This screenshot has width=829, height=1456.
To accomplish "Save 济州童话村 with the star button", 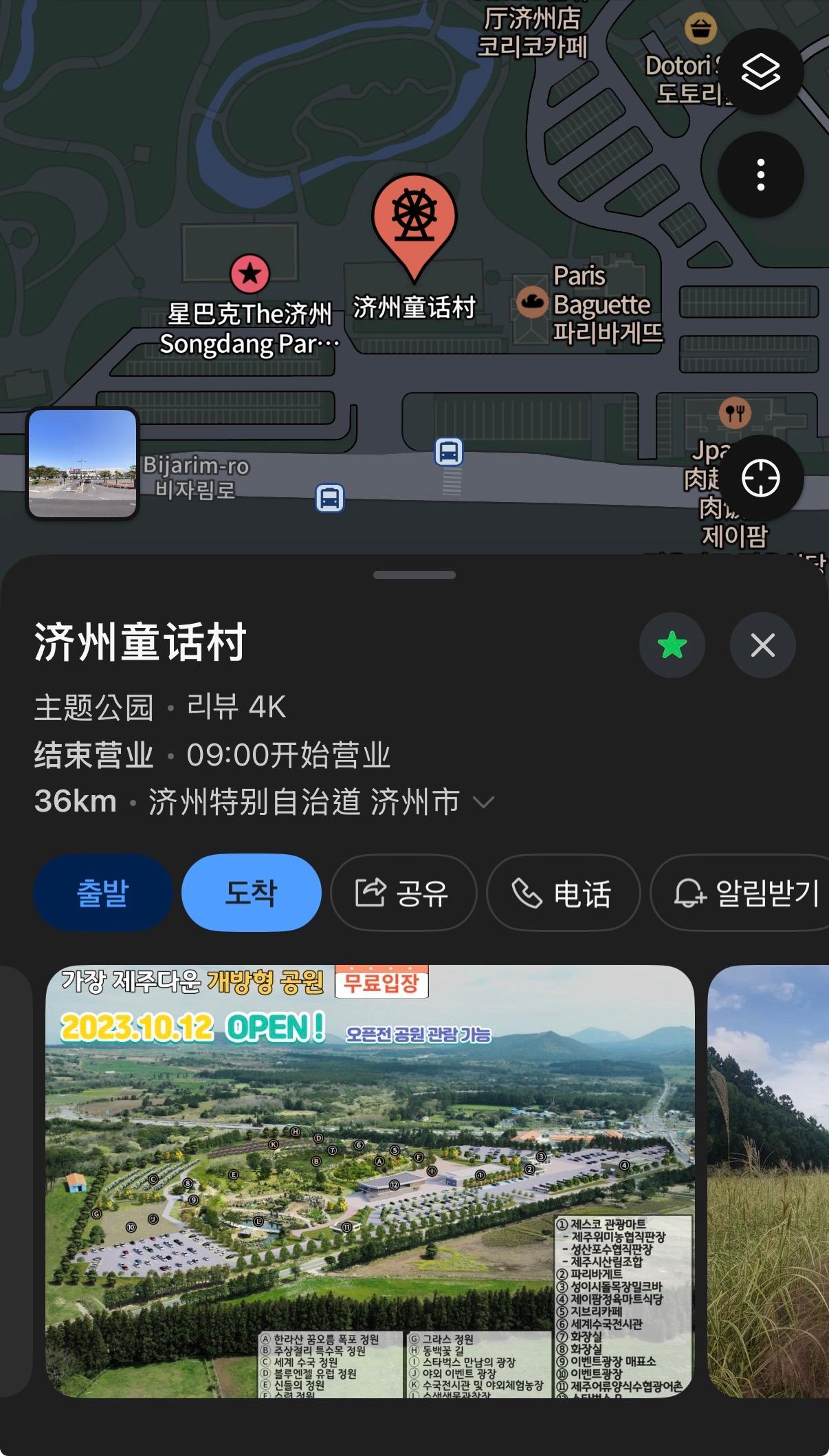I will click(672, 645).
